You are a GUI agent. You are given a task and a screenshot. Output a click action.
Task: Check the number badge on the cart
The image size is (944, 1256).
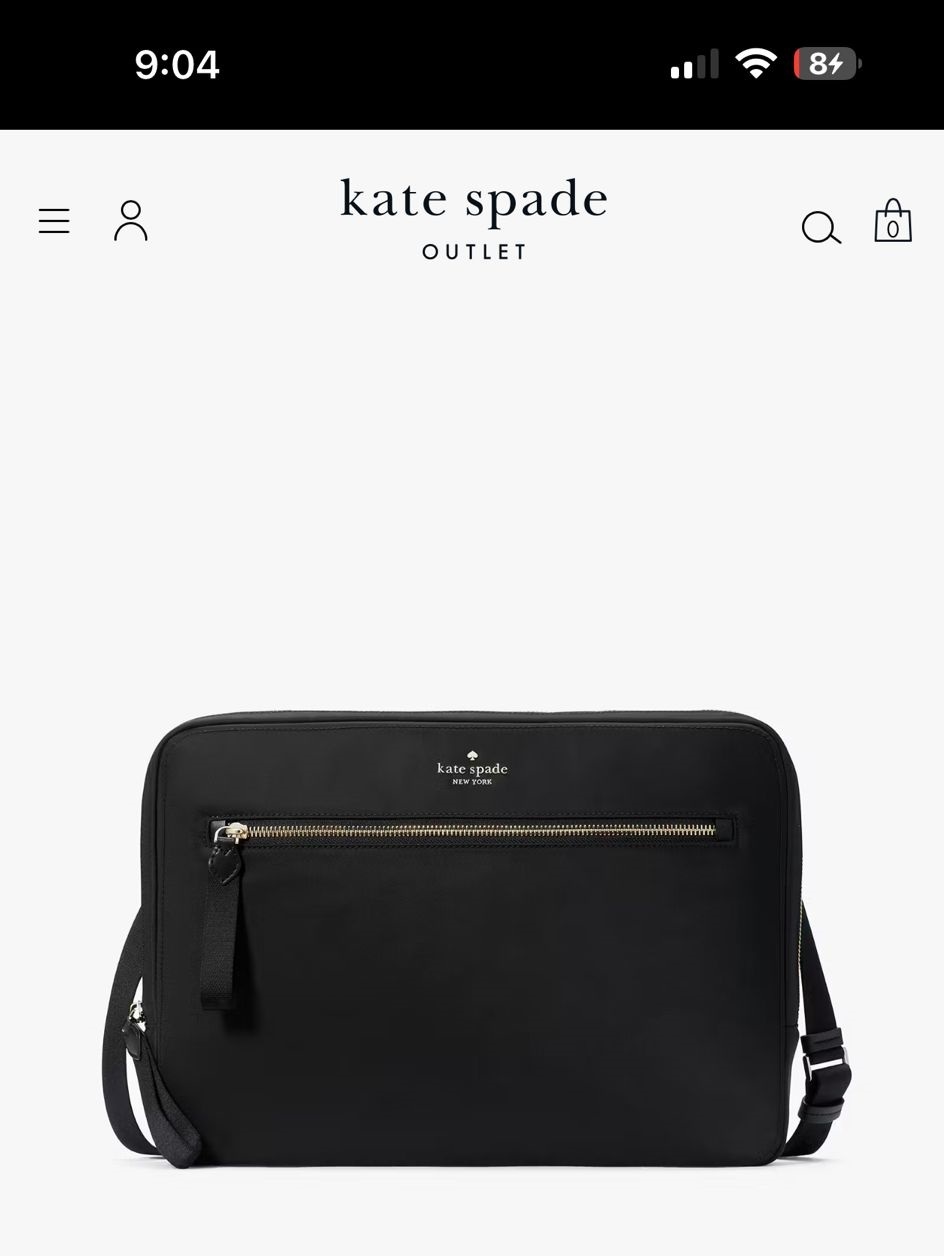point(893,230)
